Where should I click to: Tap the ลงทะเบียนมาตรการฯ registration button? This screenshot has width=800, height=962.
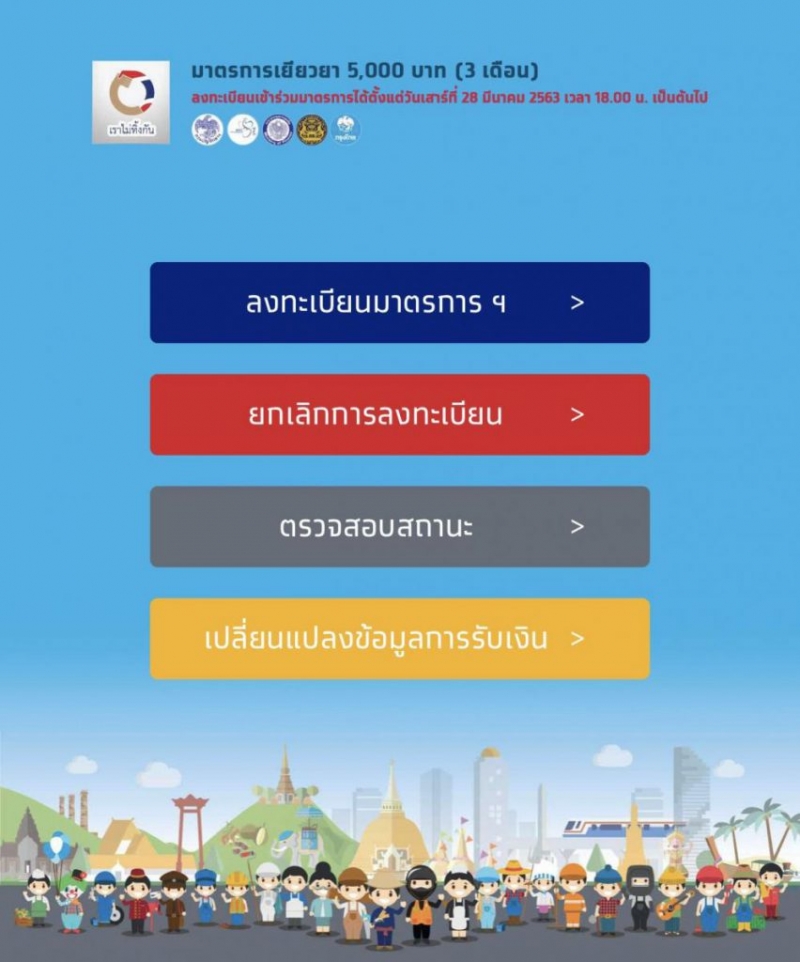pyautogui.click(x=399, y=303)
